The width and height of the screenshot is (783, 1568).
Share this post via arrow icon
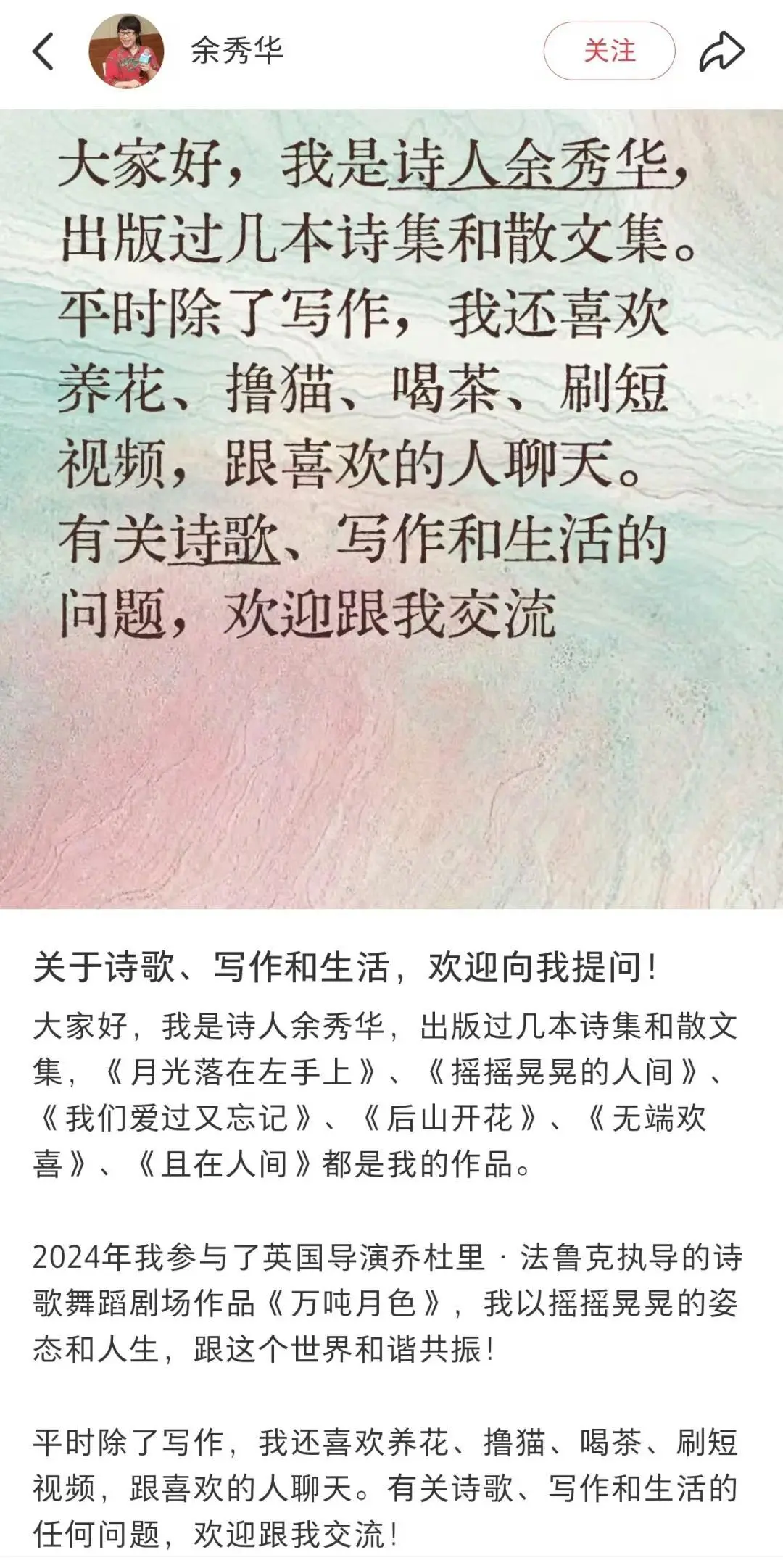tap(721, 52)
